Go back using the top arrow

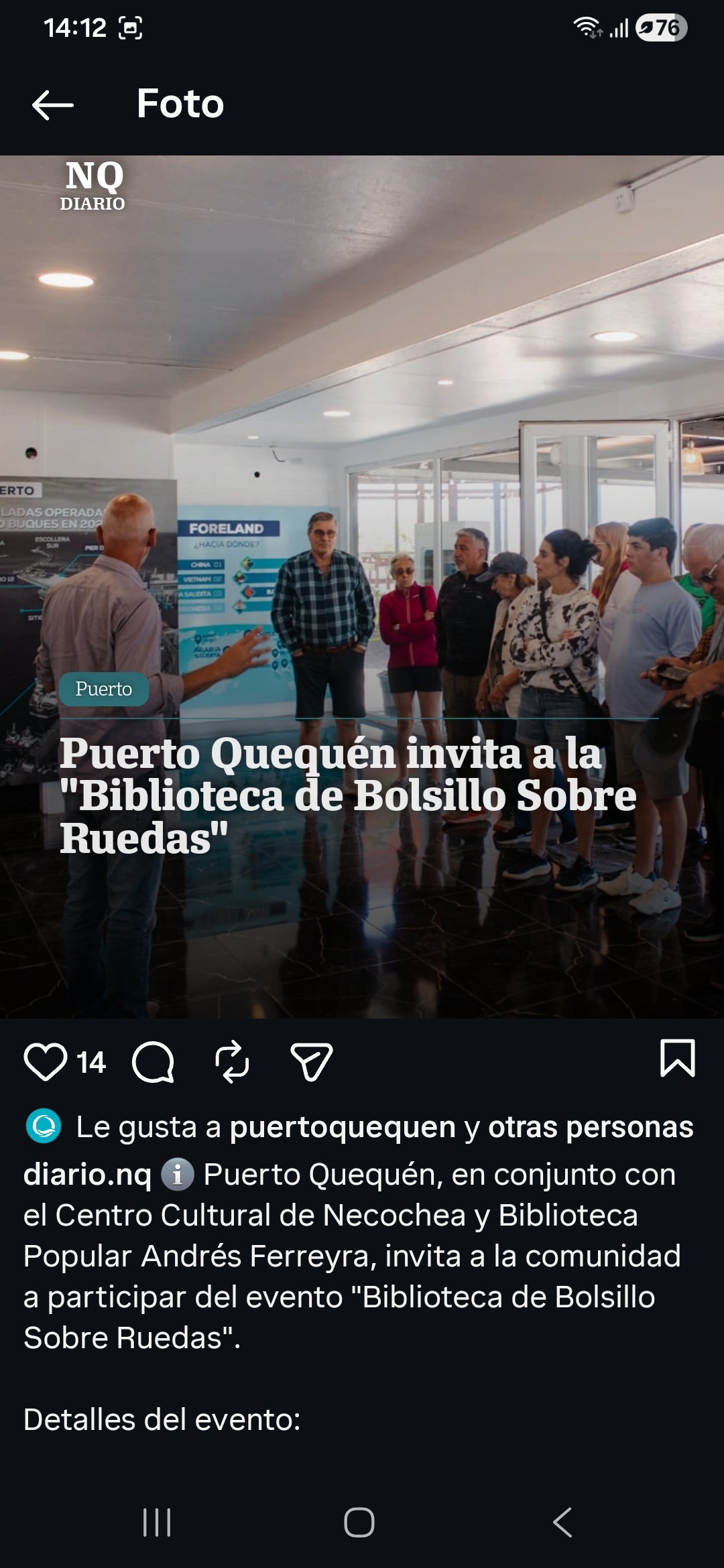click(52, 105)
